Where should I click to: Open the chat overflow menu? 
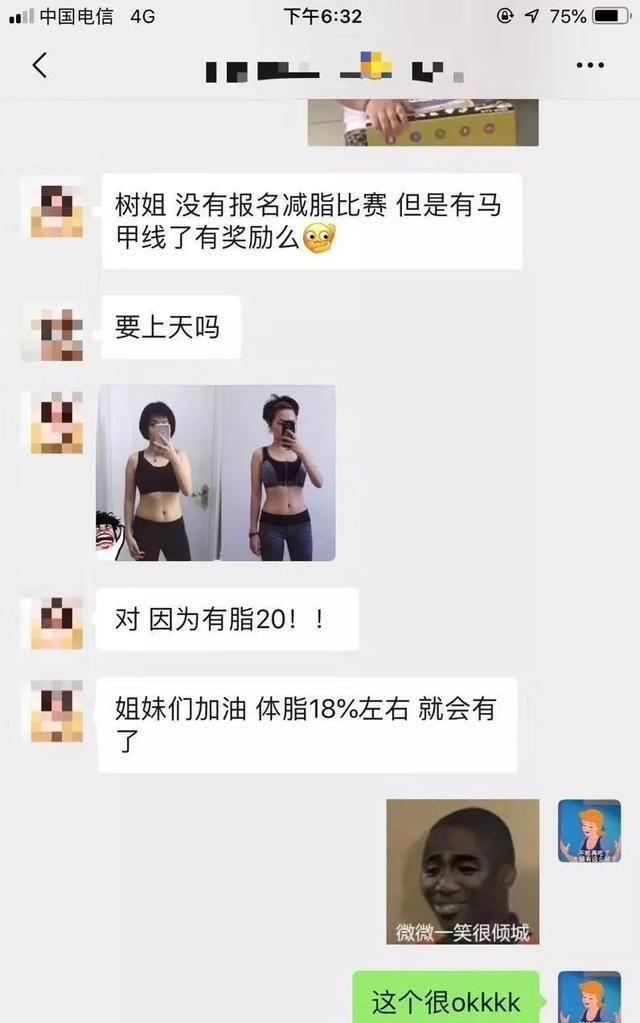coord(590,66)
